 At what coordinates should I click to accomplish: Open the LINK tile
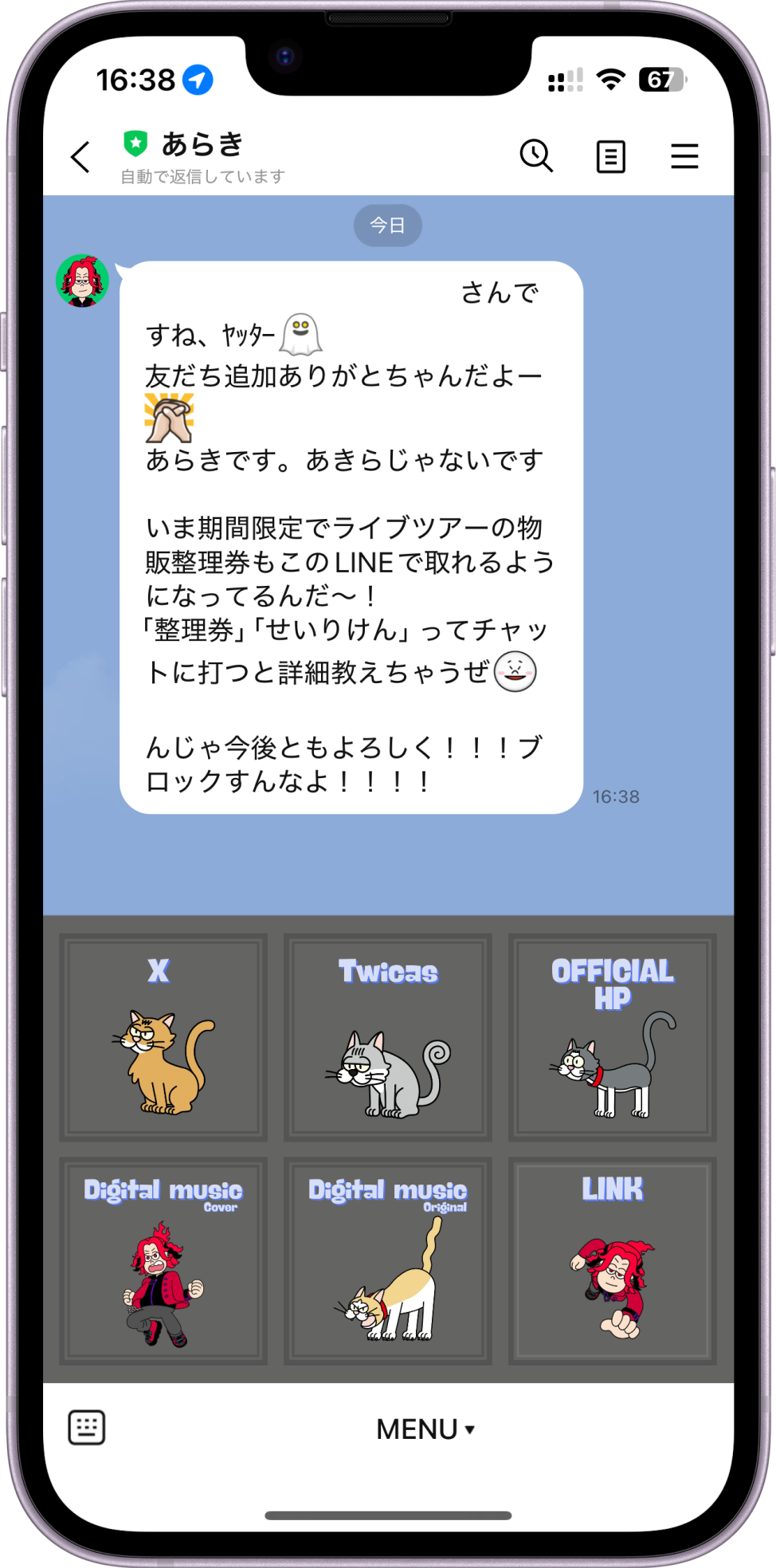613,1261
